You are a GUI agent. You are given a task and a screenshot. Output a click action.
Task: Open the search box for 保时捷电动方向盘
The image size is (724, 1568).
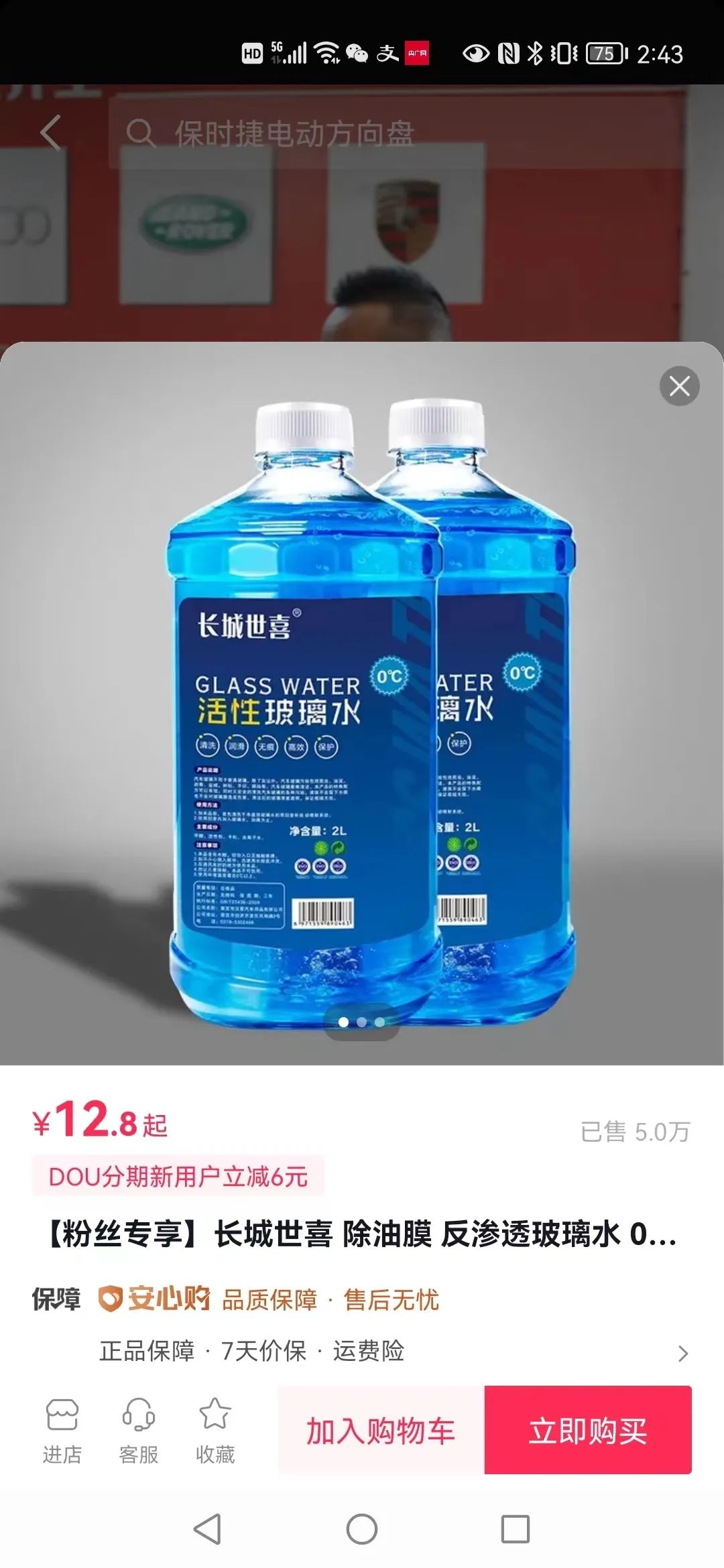coord(295,133)
